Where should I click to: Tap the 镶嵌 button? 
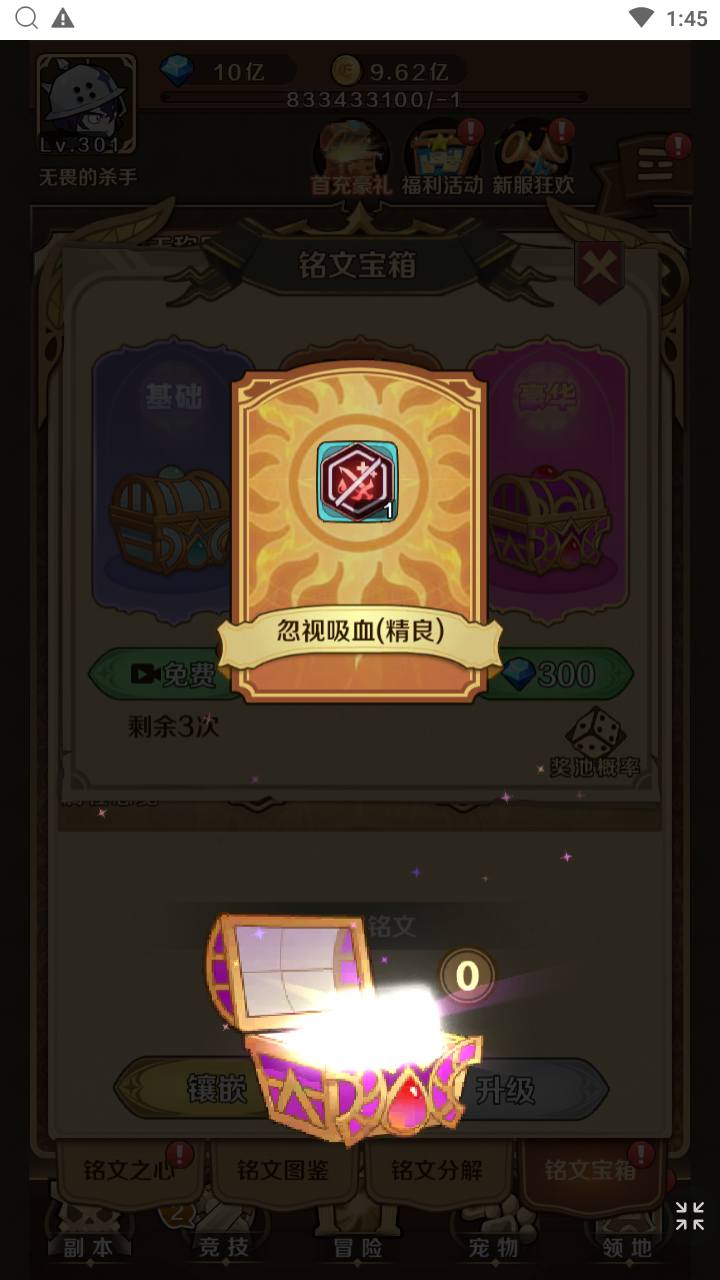pyautogui.click(x=215, y=1089)
